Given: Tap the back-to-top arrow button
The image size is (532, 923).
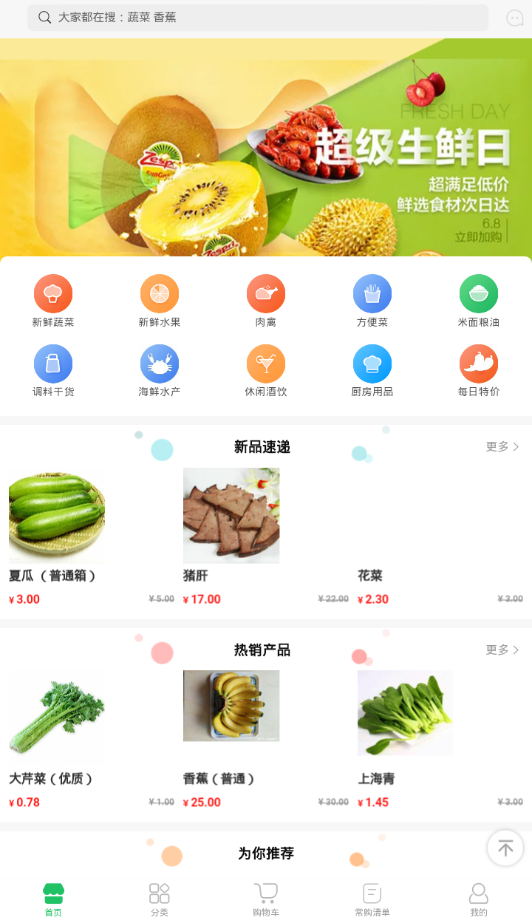Looking at the screenshot, I should pos(505,848).
